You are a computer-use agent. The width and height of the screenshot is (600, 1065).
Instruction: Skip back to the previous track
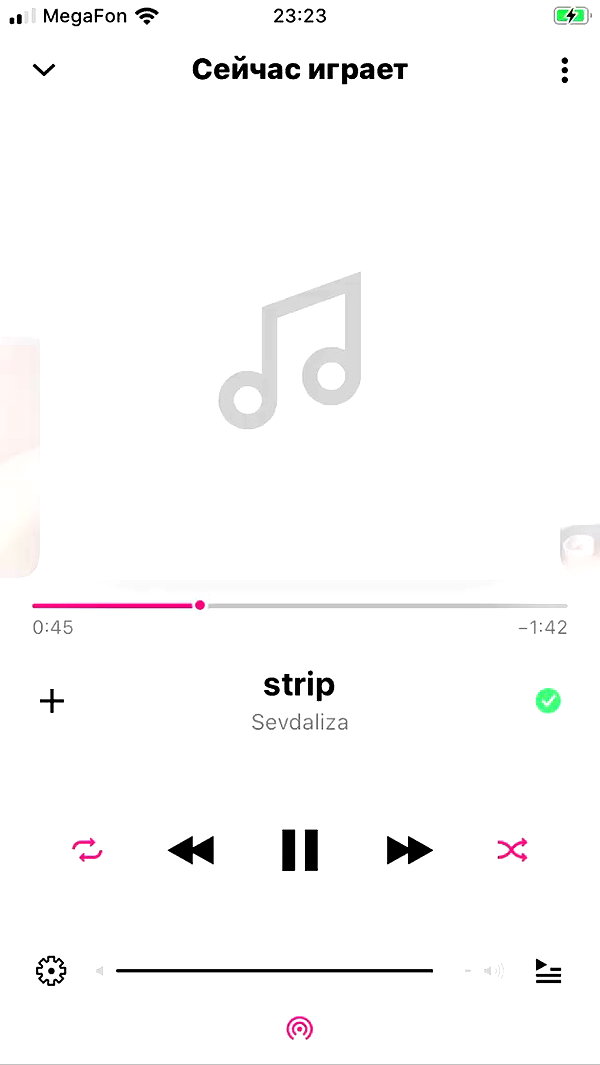(191, 850)
